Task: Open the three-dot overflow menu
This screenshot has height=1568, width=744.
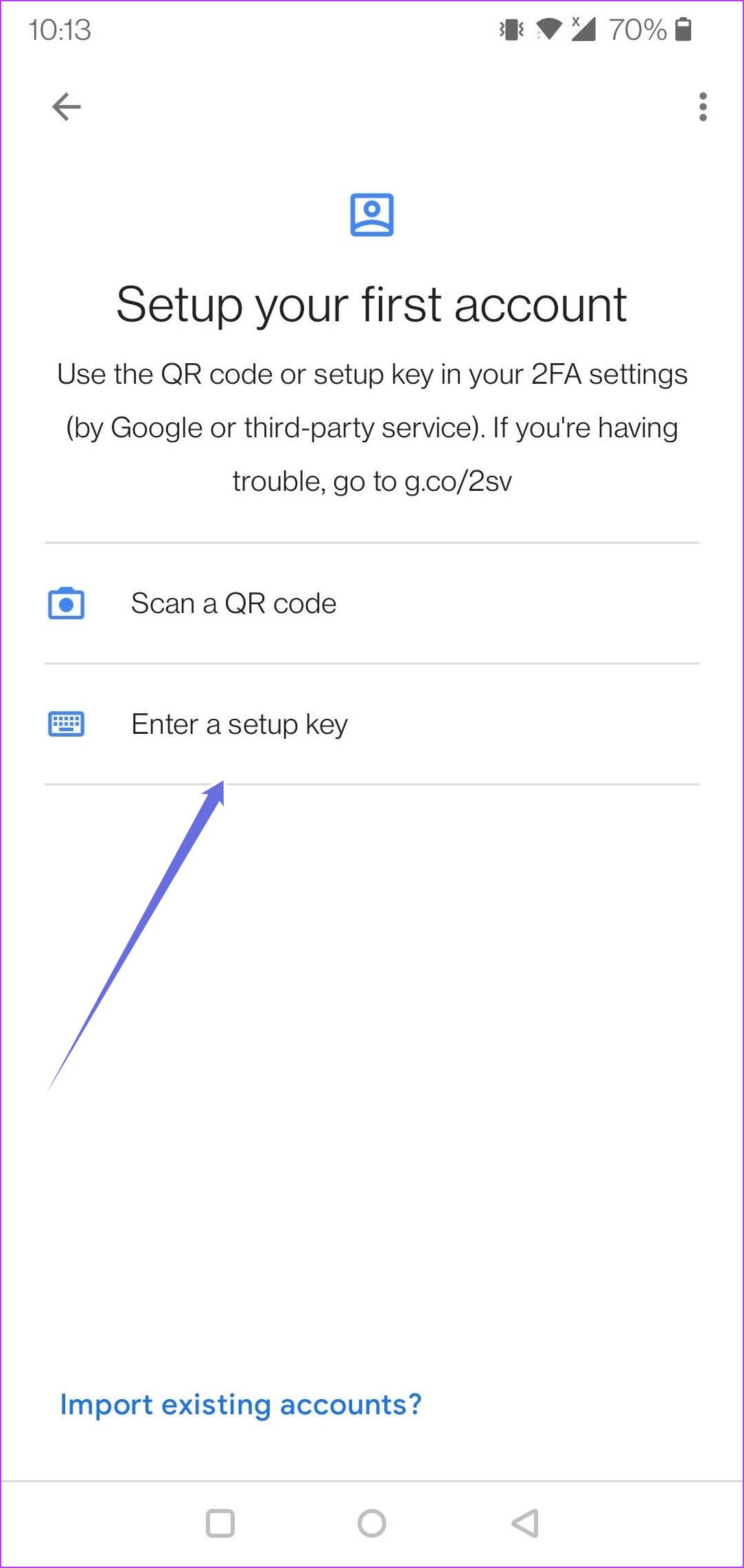Action: point(702,107)
